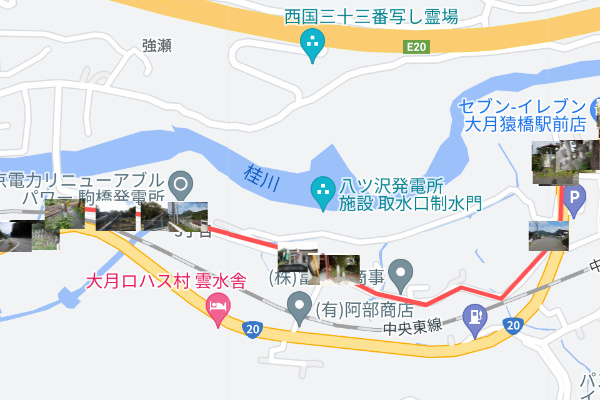The image size is (600, 400).
Task: Select the セブン-イレブン 大月猿橋駅前店 place label
Action: [x=523, y=115]
